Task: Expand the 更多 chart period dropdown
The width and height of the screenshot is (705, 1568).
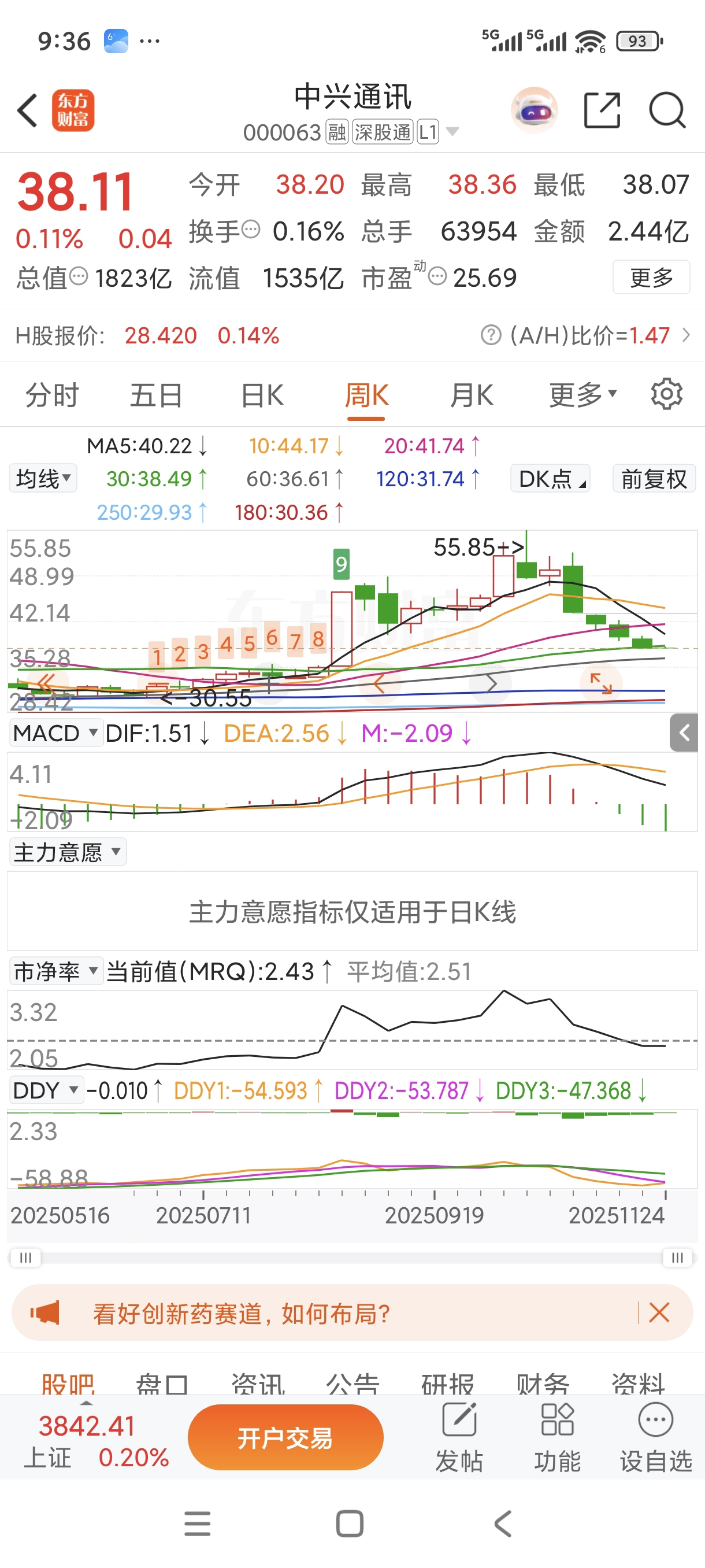Action: pos(582,395)
